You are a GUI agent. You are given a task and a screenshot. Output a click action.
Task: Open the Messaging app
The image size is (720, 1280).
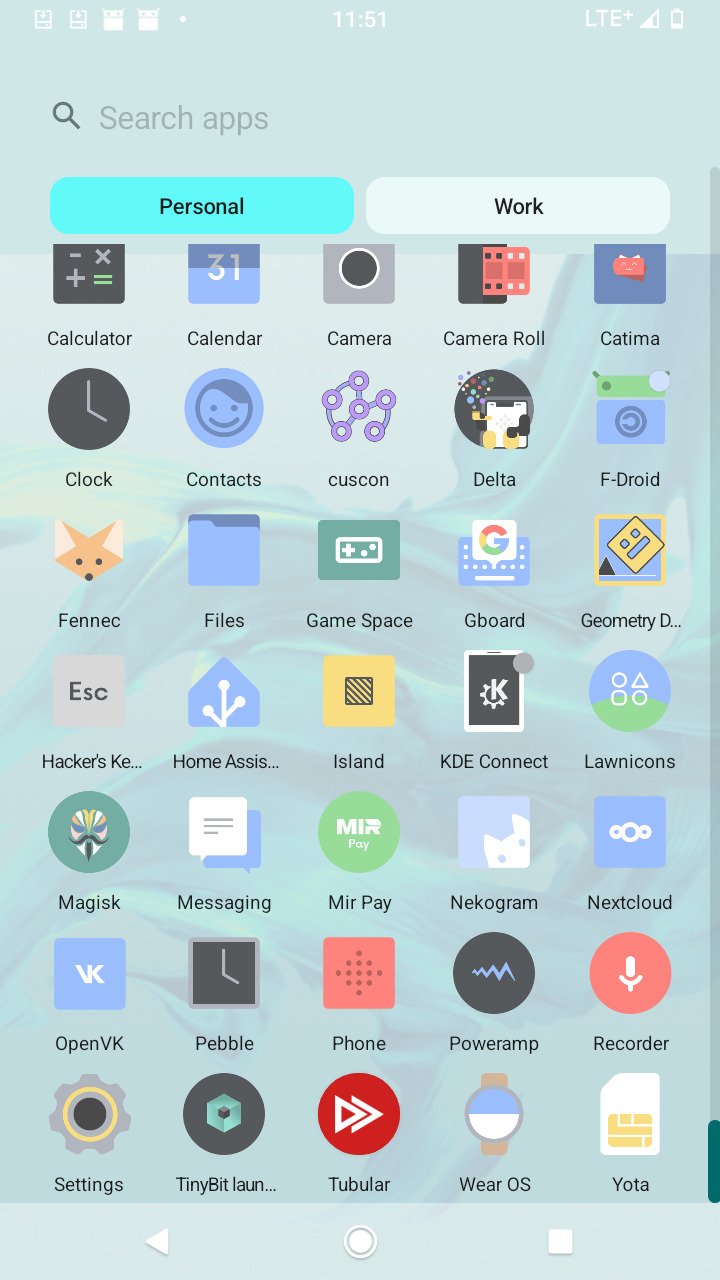coord(224,833)
